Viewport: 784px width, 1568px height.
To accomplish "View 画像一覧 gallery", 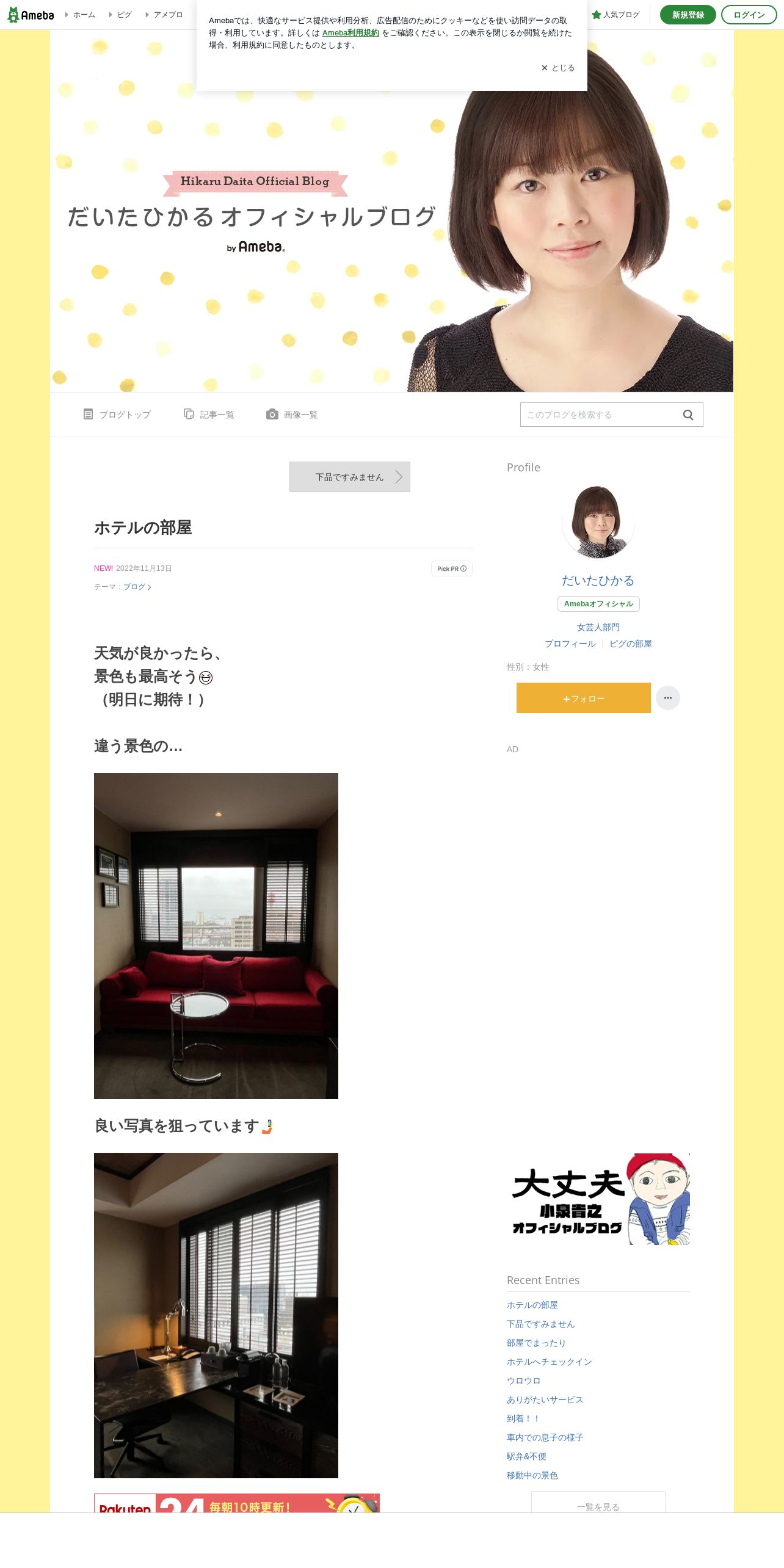I will coord(292,415).
